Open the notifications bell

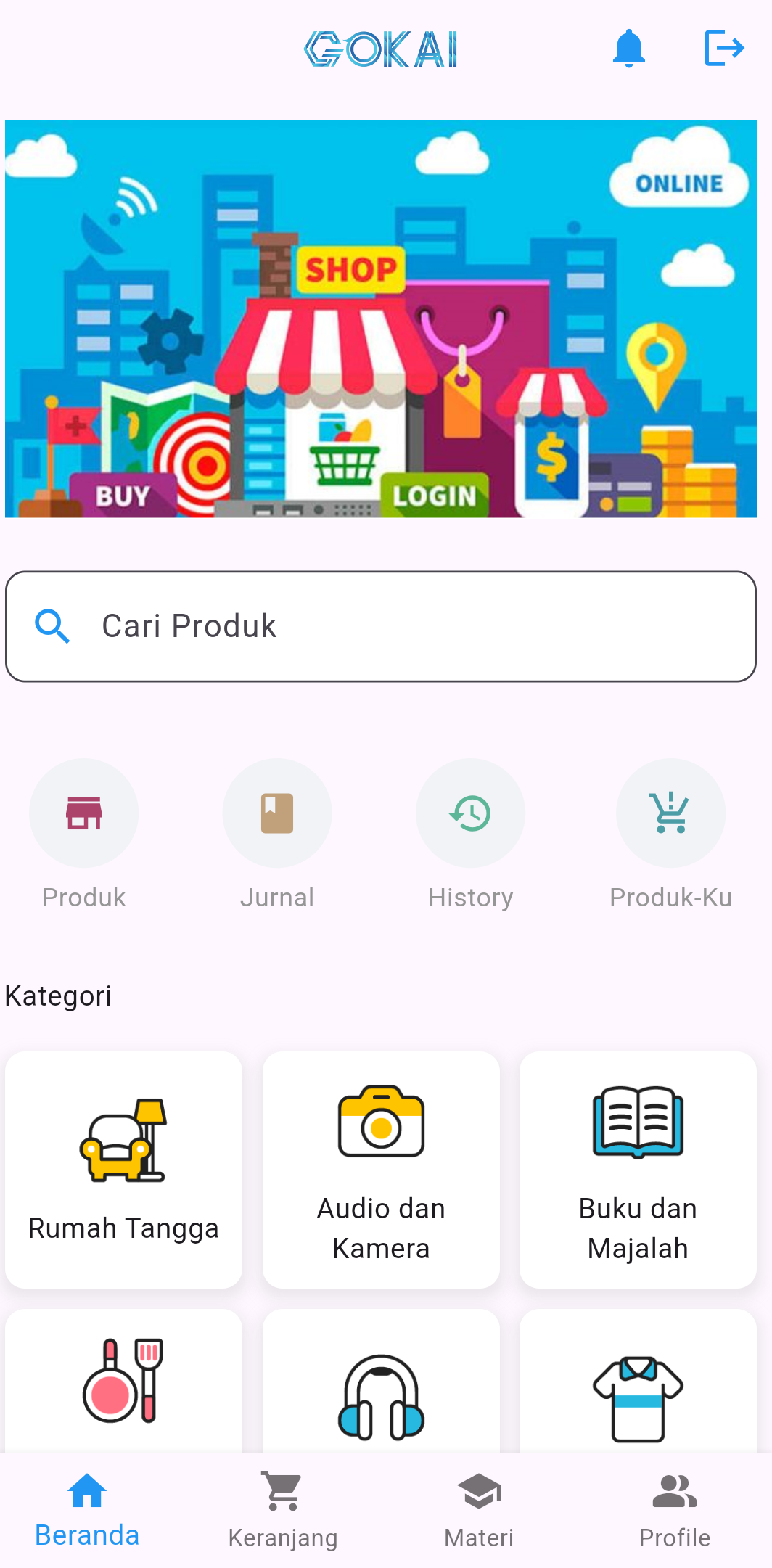tap(628, 49)
